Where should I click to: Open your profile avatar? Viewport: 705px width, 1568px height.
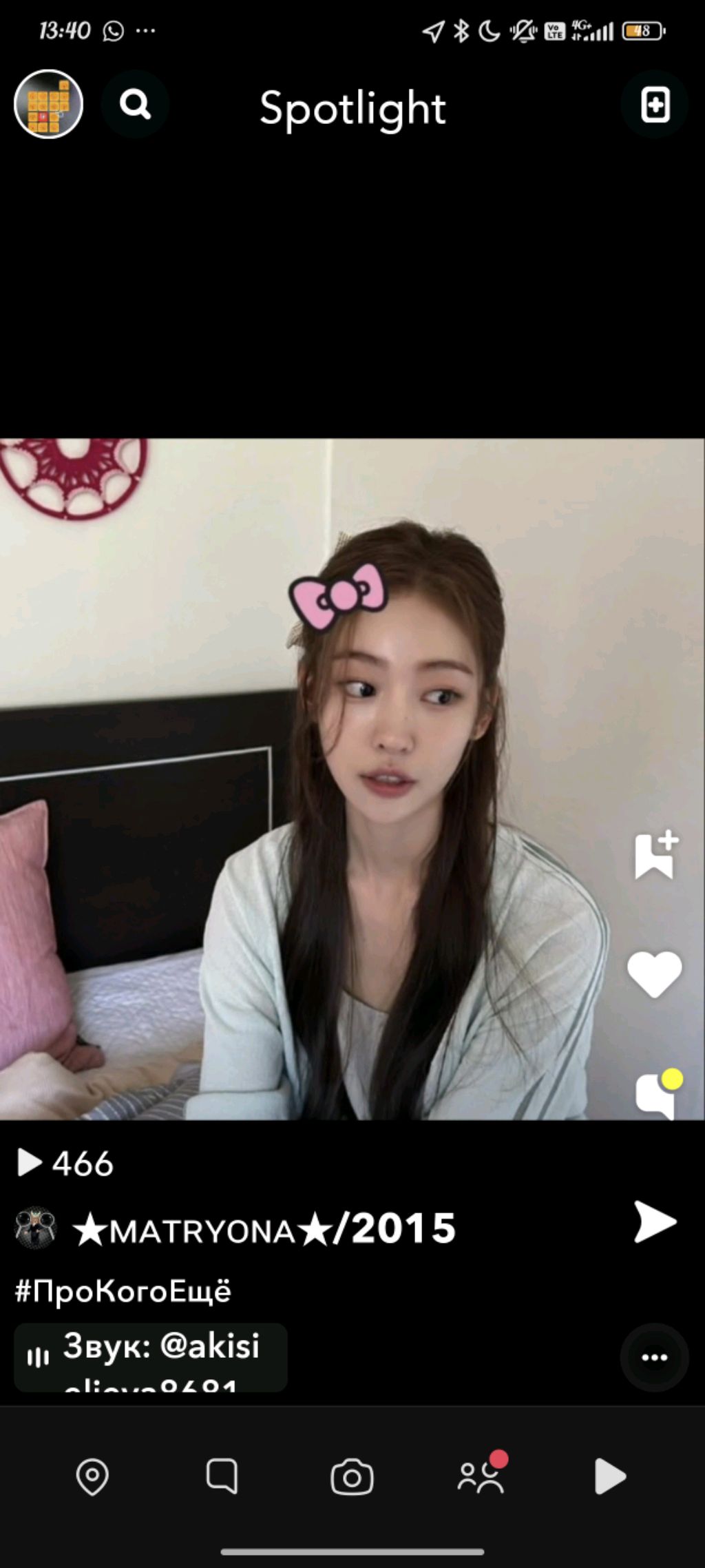coord(48,104)
